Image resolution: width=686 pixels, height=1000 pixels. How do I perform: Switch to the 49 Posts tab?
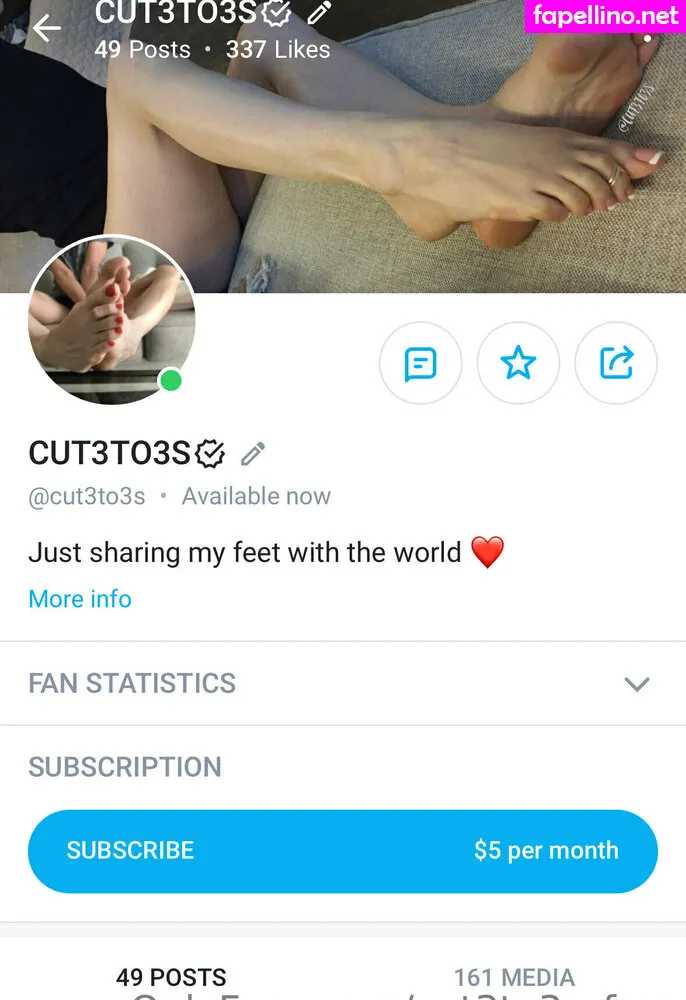[171, 977]
